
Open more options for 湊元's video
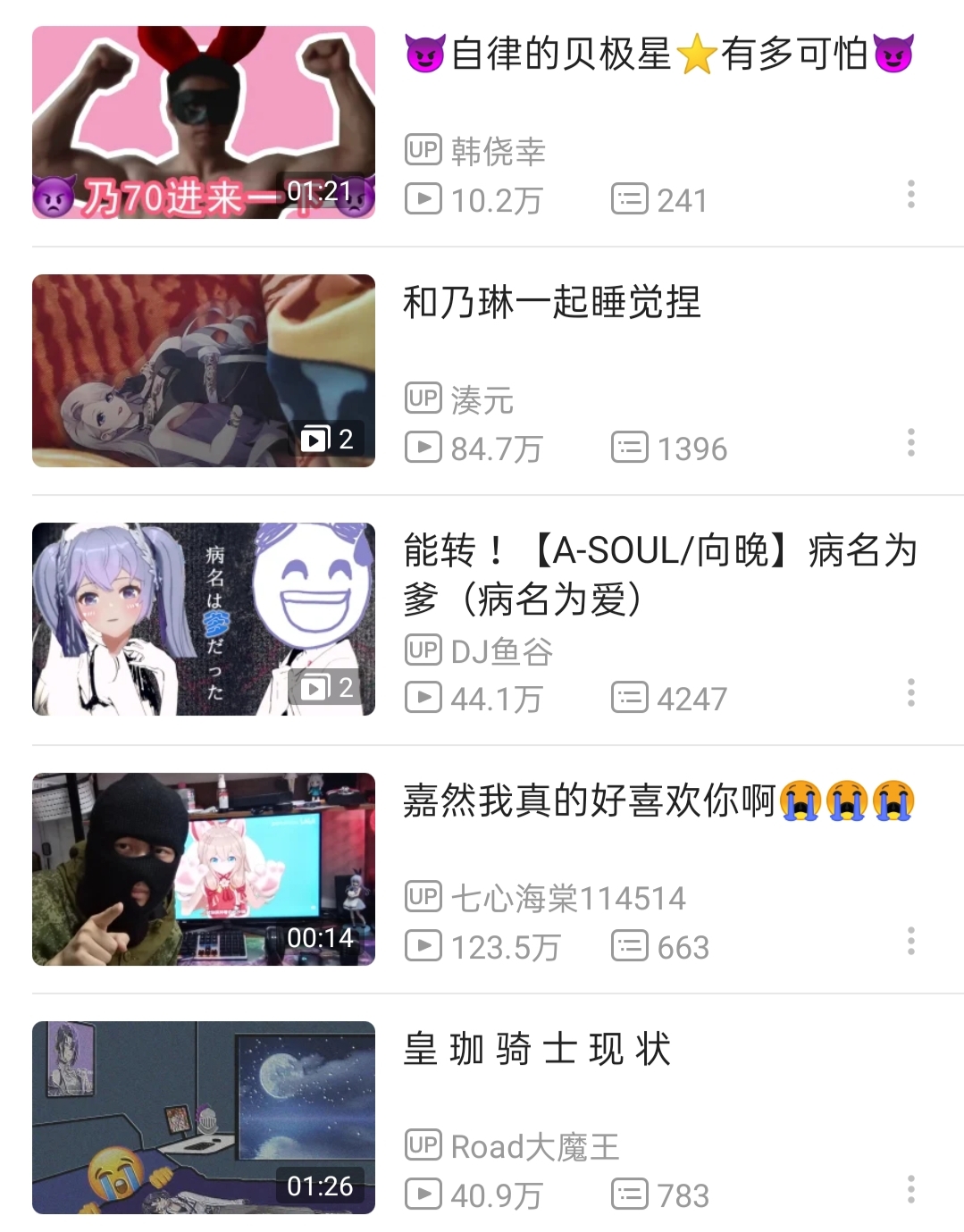click(910, 442)
